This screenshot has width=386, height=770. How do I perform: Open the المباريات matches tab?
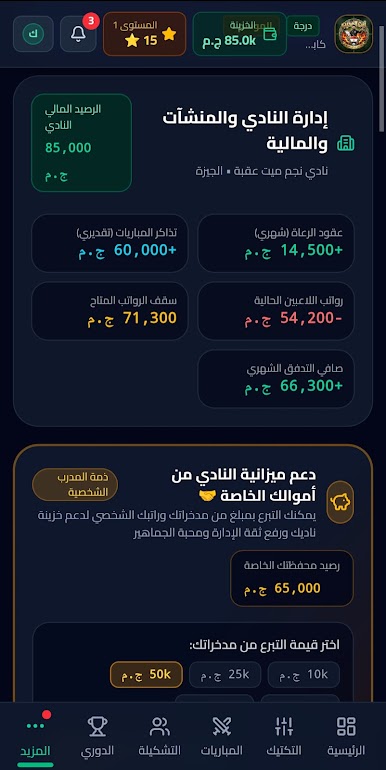(221, 736)
